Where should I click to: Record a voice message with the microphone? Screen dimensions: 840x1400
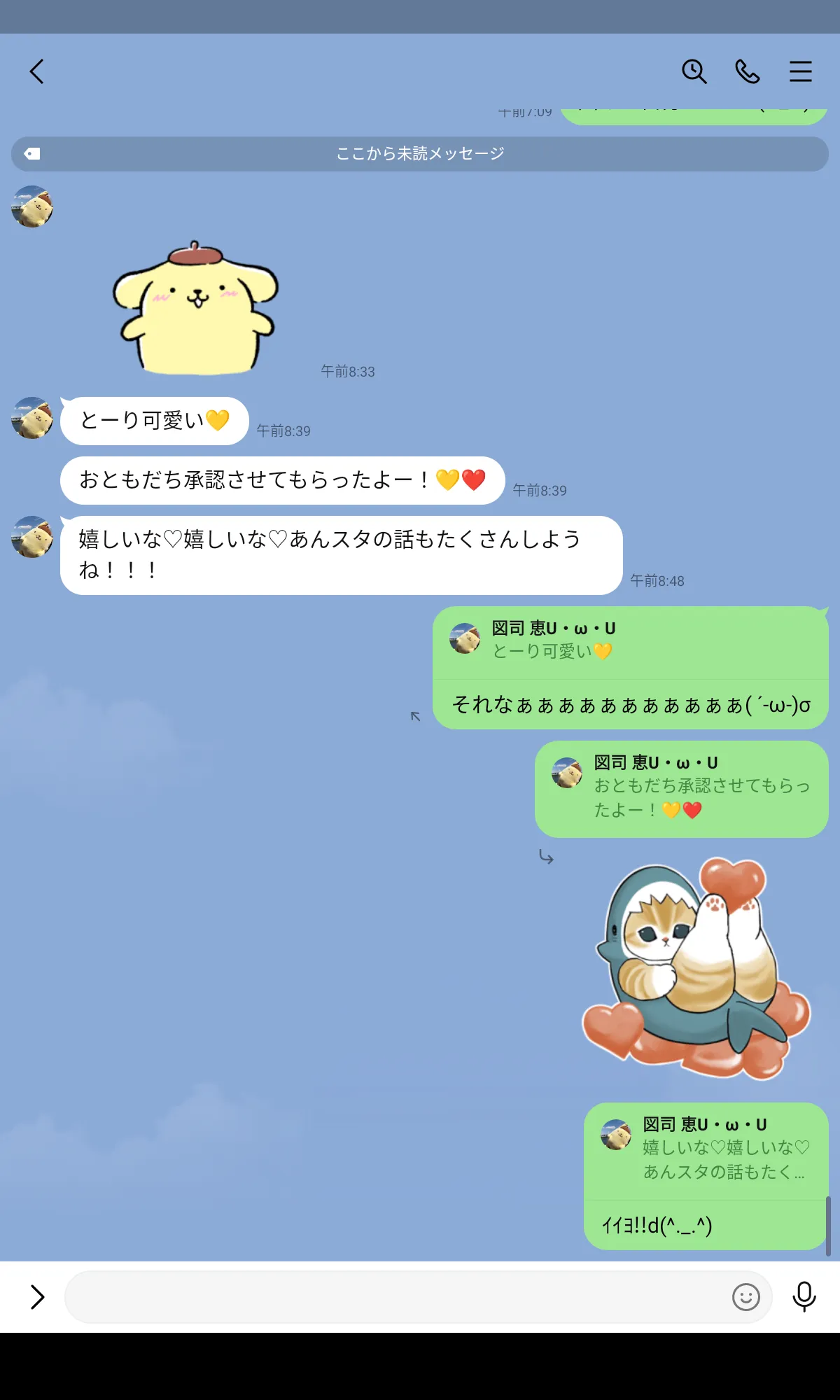point(804,1297)
